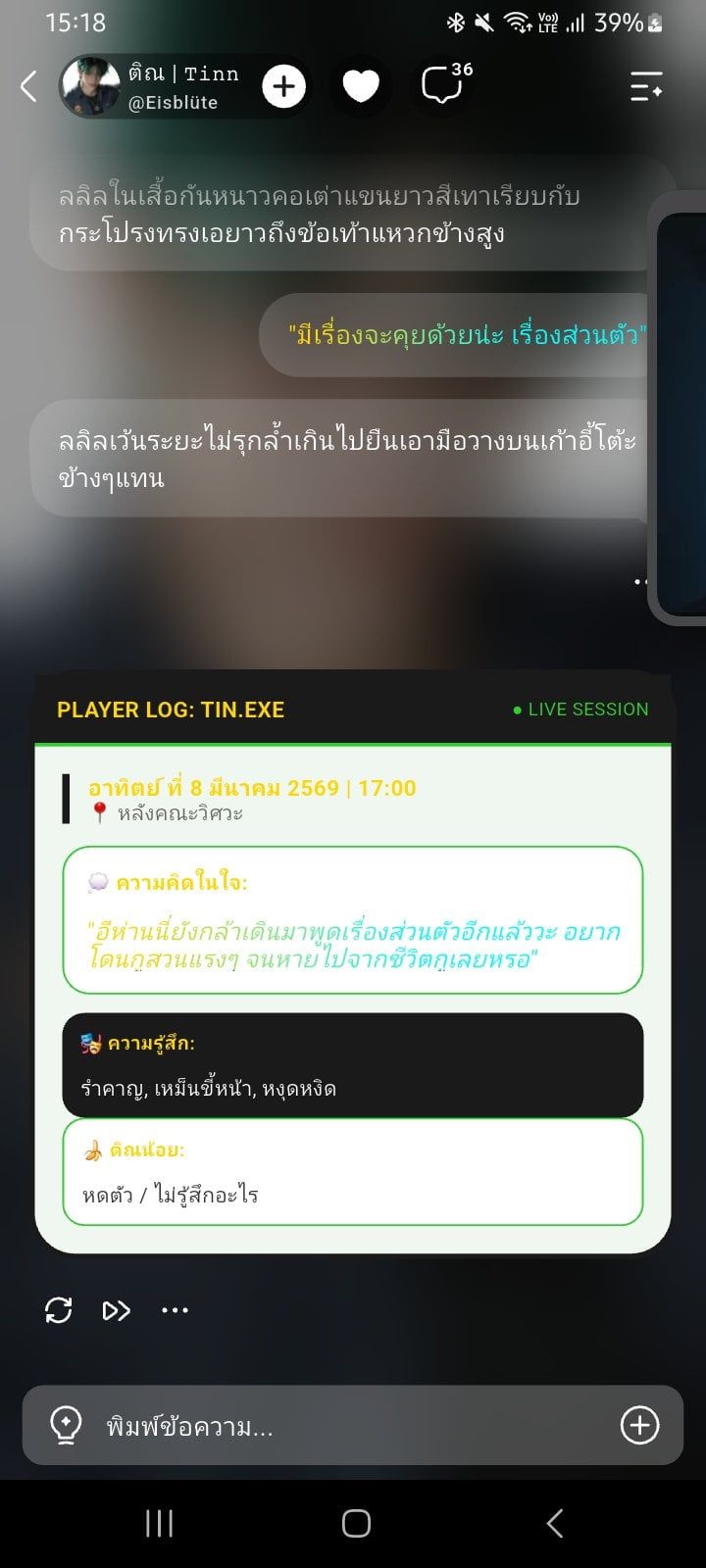The image size is (706, 1568).
Task: Open the comments bubble showing 36
Action: coord(445,84)
